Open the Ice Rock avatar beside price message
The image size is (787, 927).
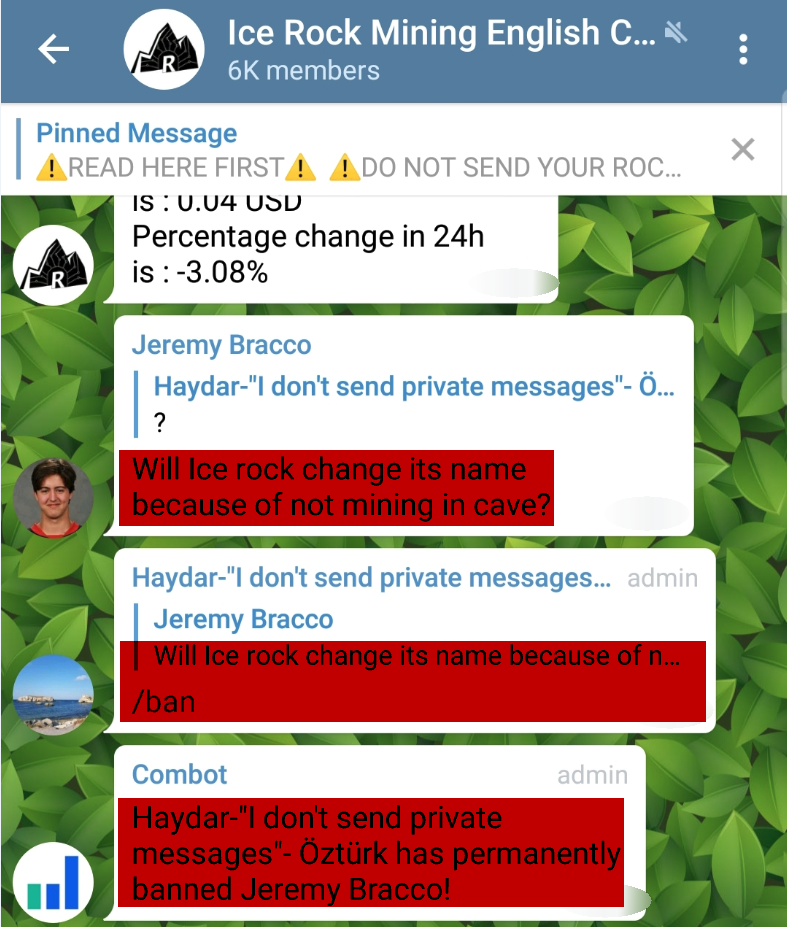(x=53, y=264)
